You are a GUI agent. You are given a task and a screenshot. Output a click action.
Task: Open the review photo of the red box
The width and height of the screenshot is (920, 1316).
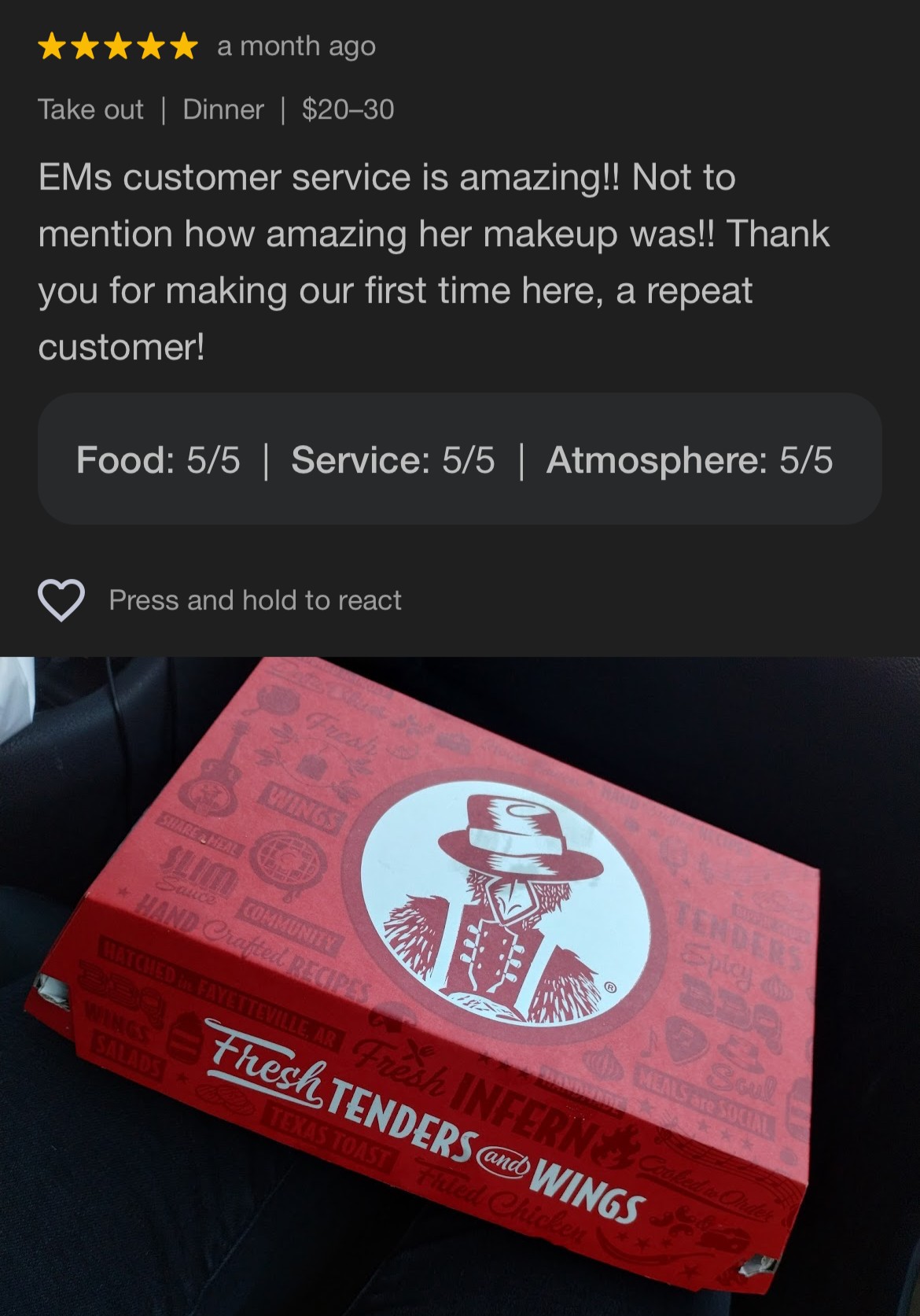coord(460,983)
